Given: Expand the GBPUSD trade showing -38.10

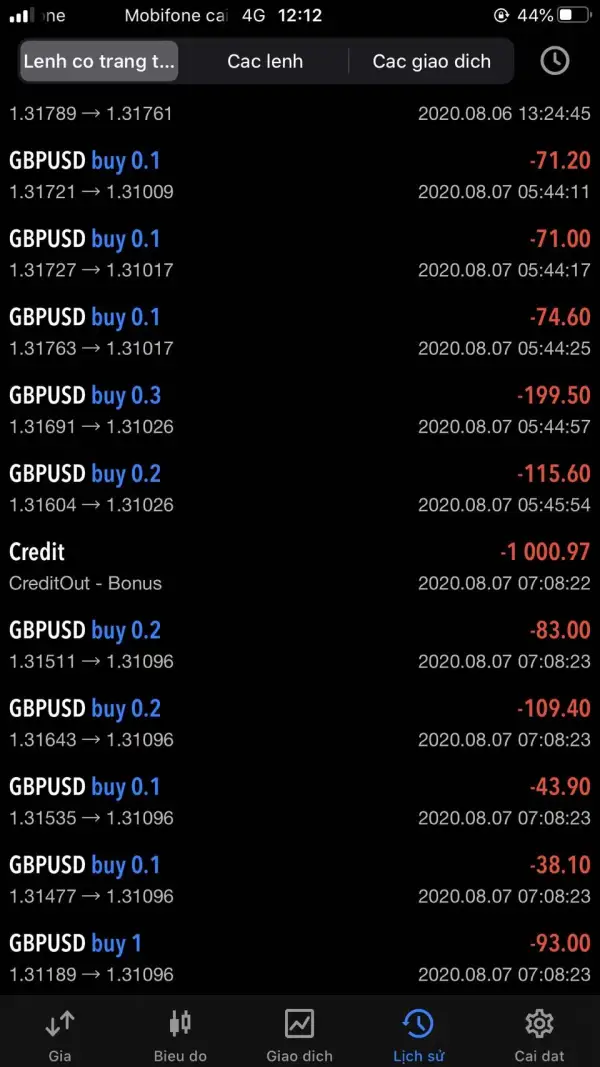Looking at the screenshot, I should [x=300, y=879].
